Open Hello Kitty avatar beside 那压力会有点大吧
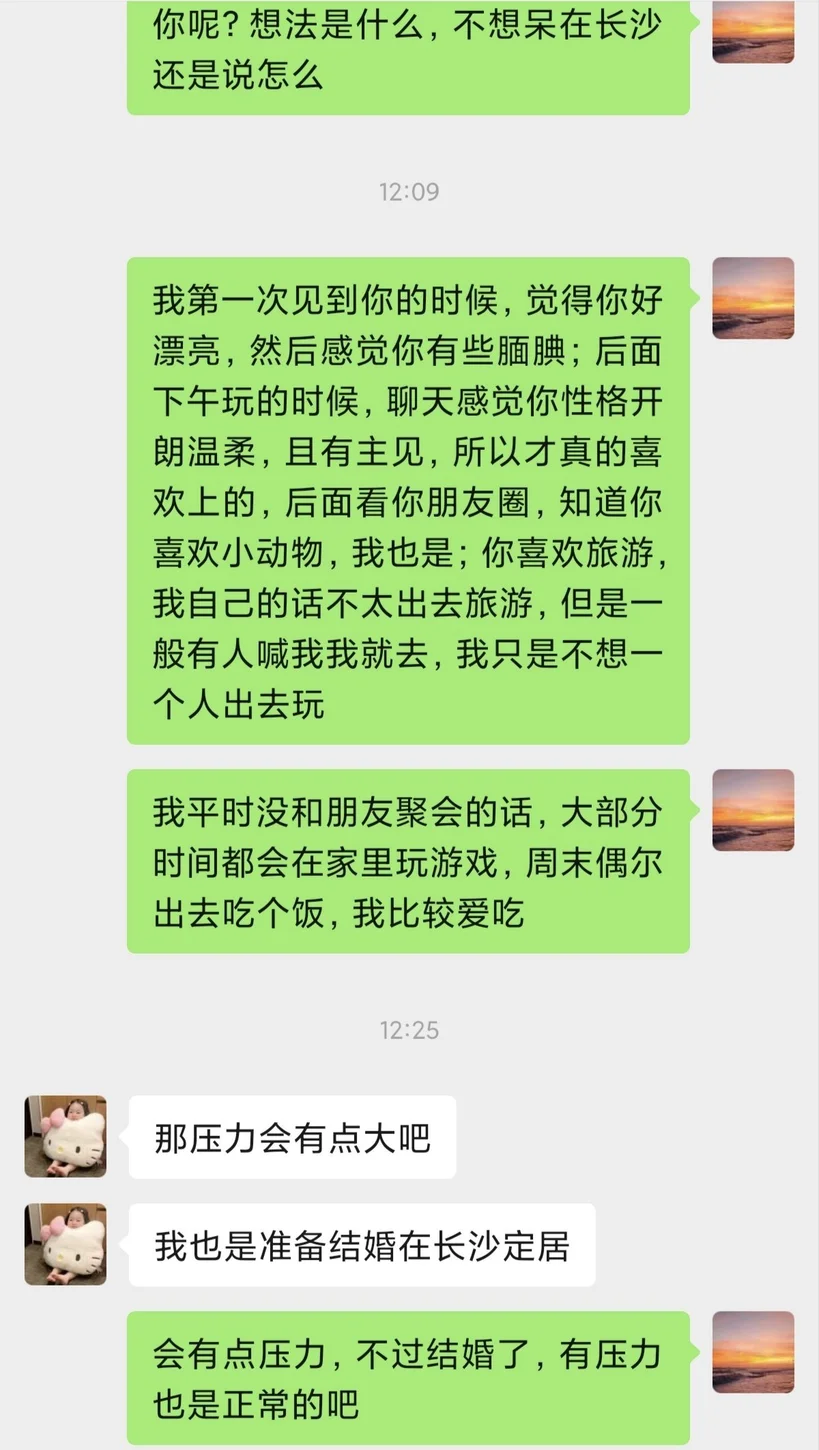This screenshot has height=1450, width=819. (66, 1136)
